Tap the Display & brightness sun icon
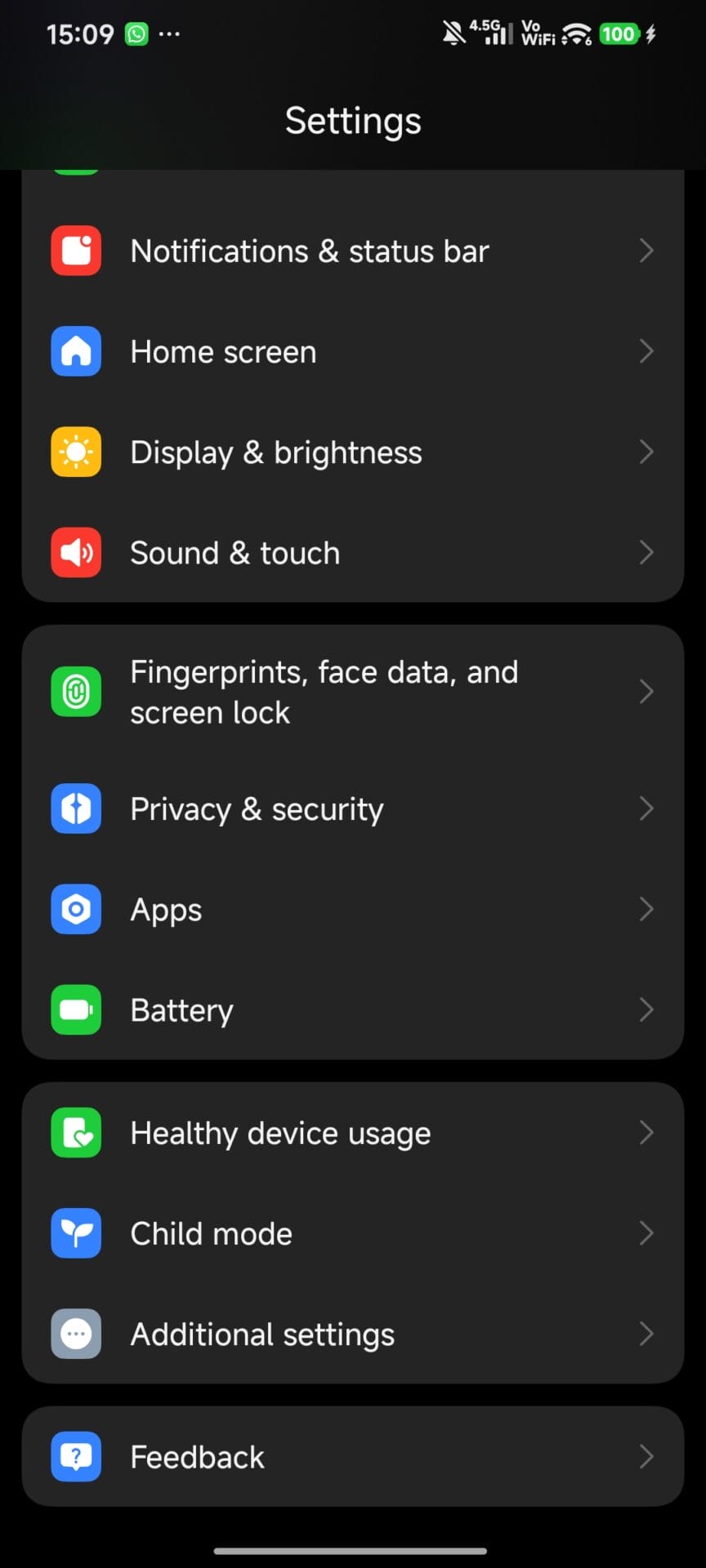706x1568 pixels. [x=75, y=452]
